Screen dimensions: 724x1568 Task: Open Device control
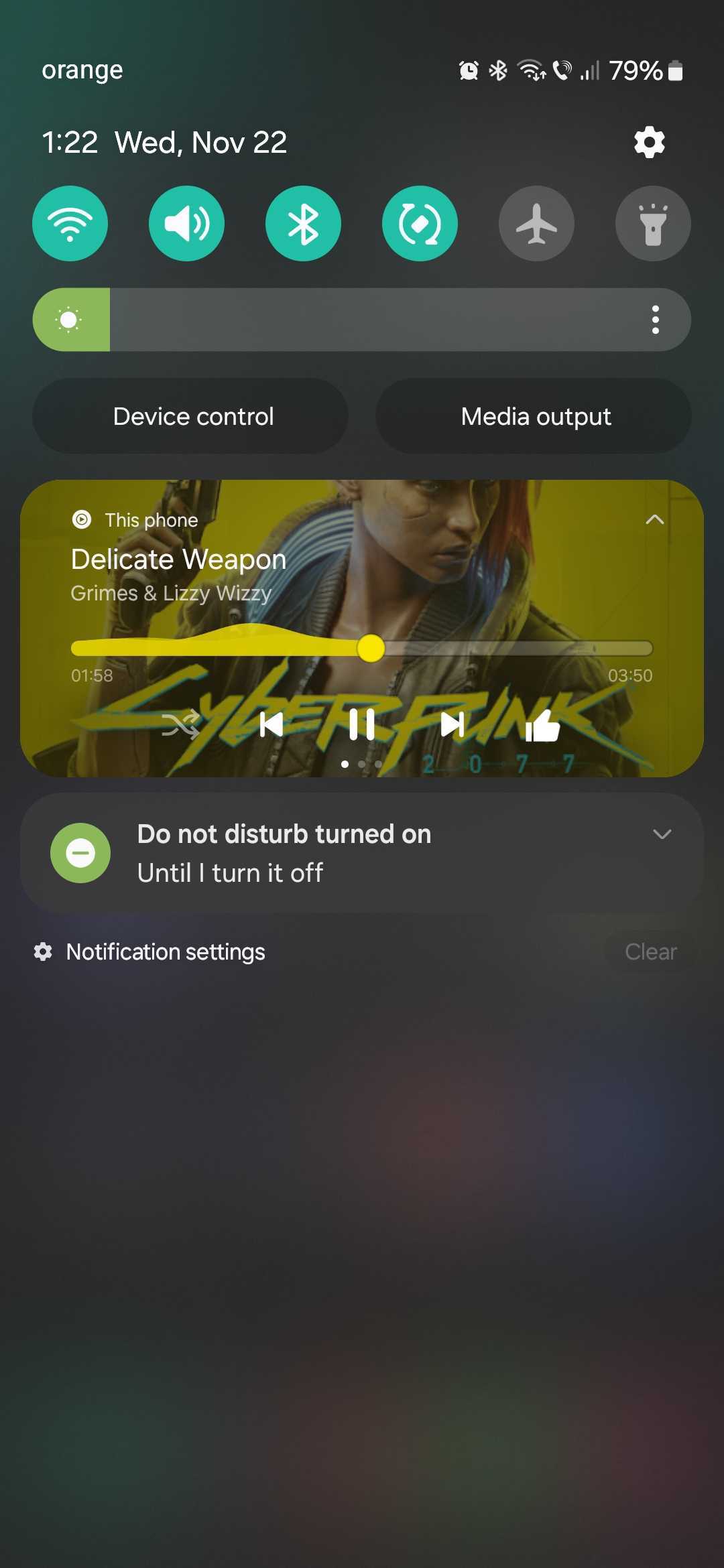(193, 416)
